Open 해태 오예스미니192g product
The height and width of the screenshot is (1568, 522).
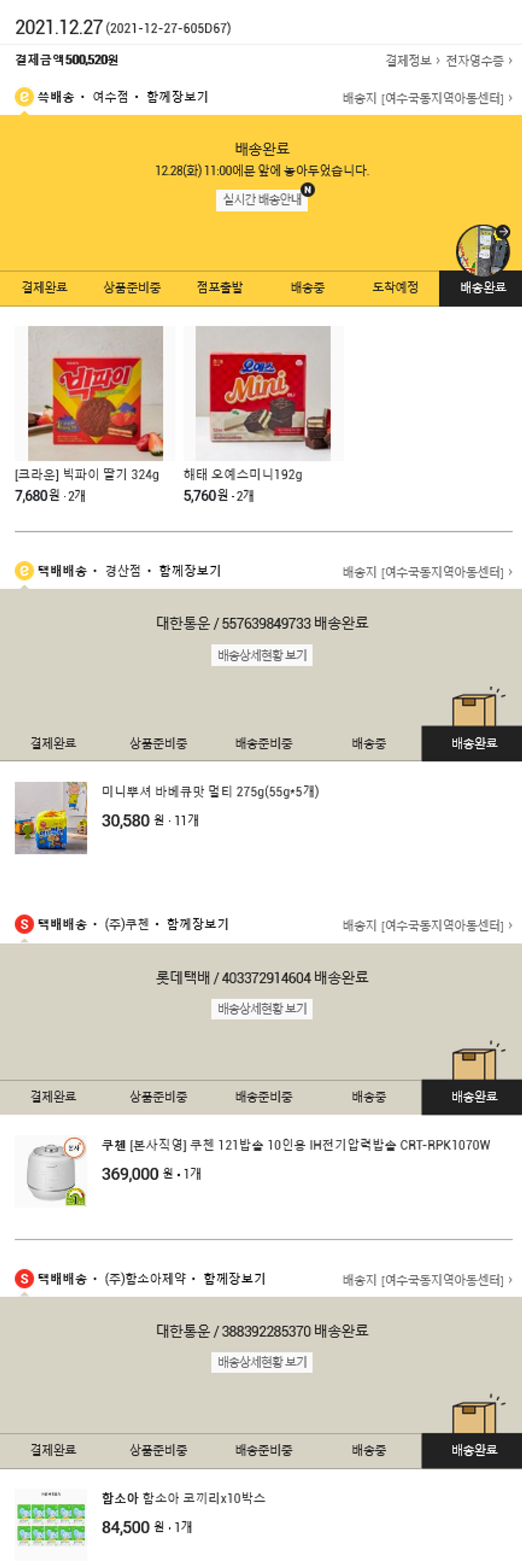coord(263,393)
